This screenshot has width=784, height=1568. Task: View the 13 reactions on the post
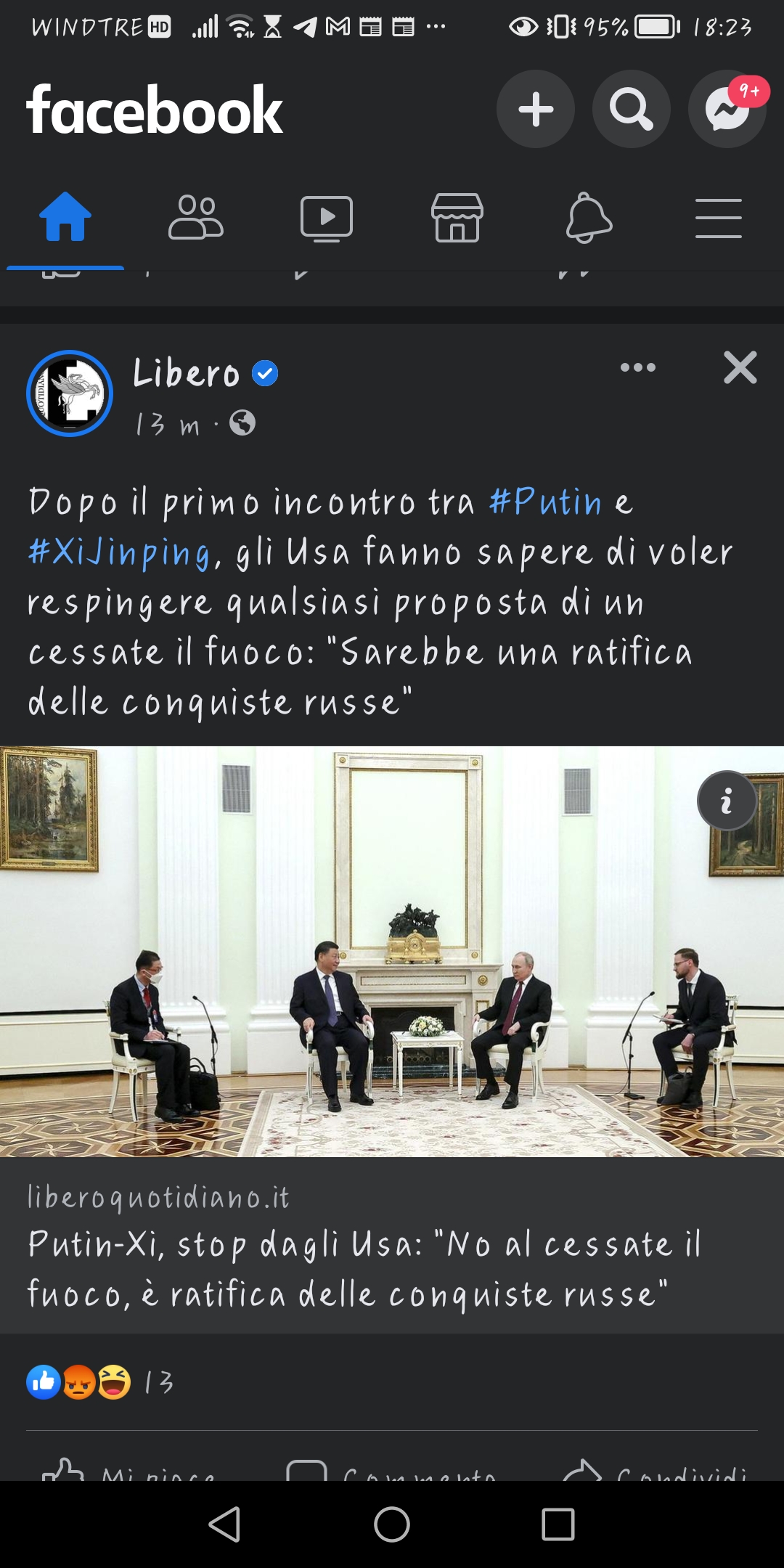tap(100, 1382)
